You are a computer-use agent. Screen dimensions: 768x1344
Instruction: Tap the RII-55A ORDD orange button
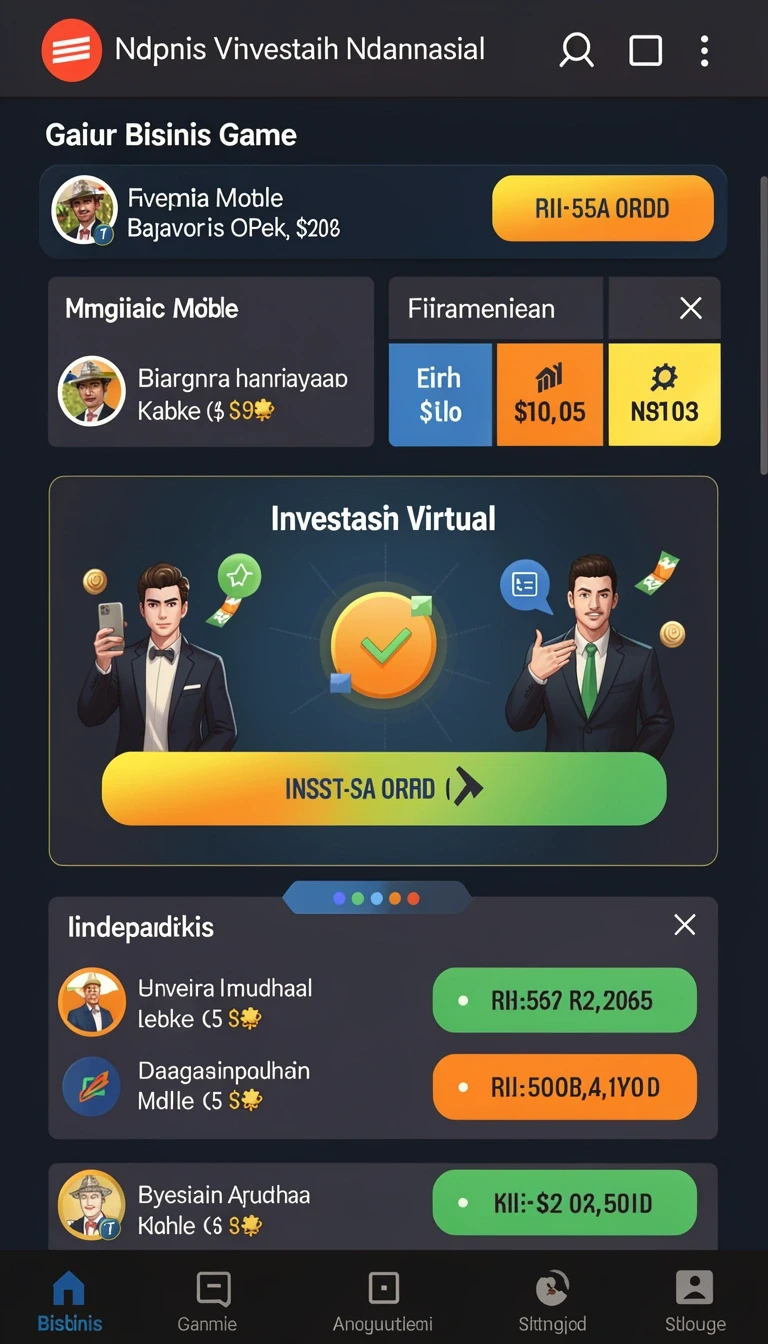click(x=603, y=209)
